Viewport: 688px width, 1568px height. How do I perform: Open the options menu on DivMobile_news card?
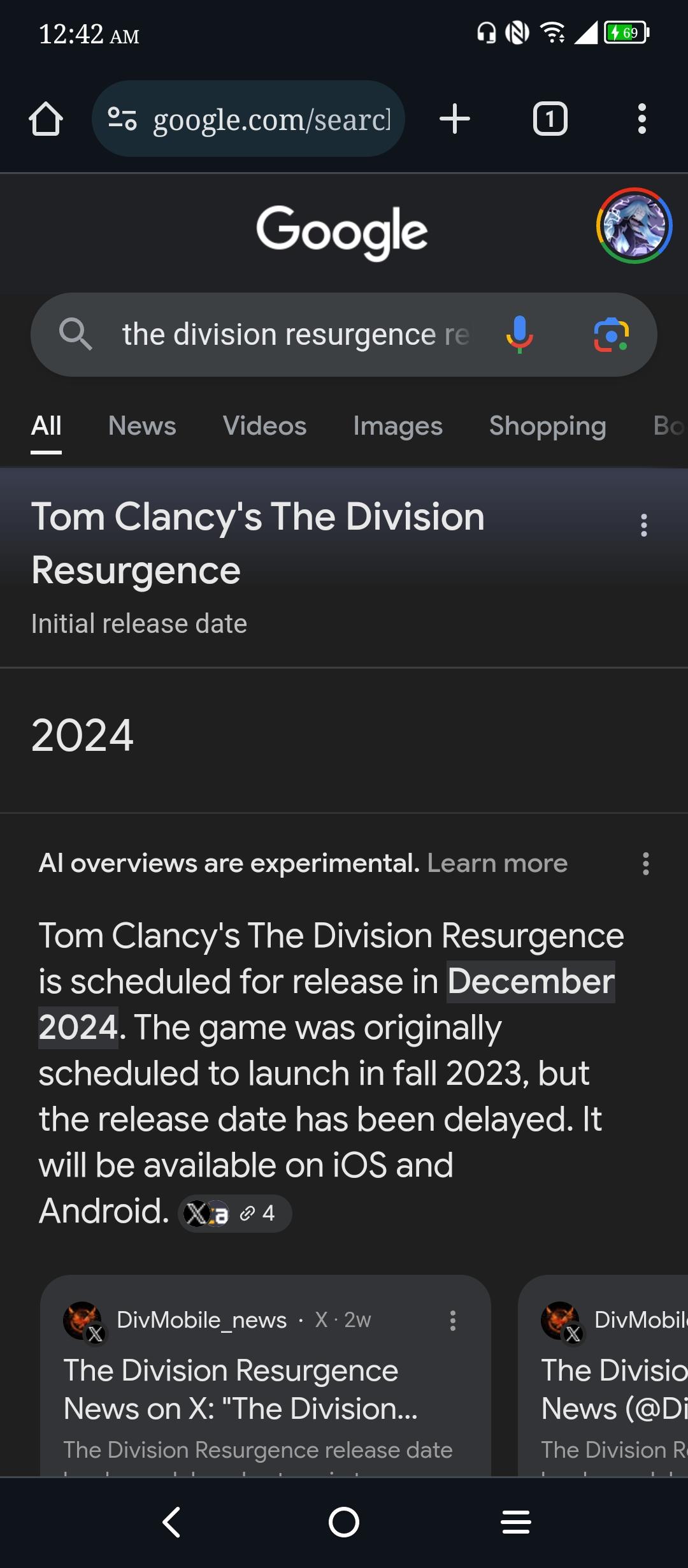tap(453, 1321)
